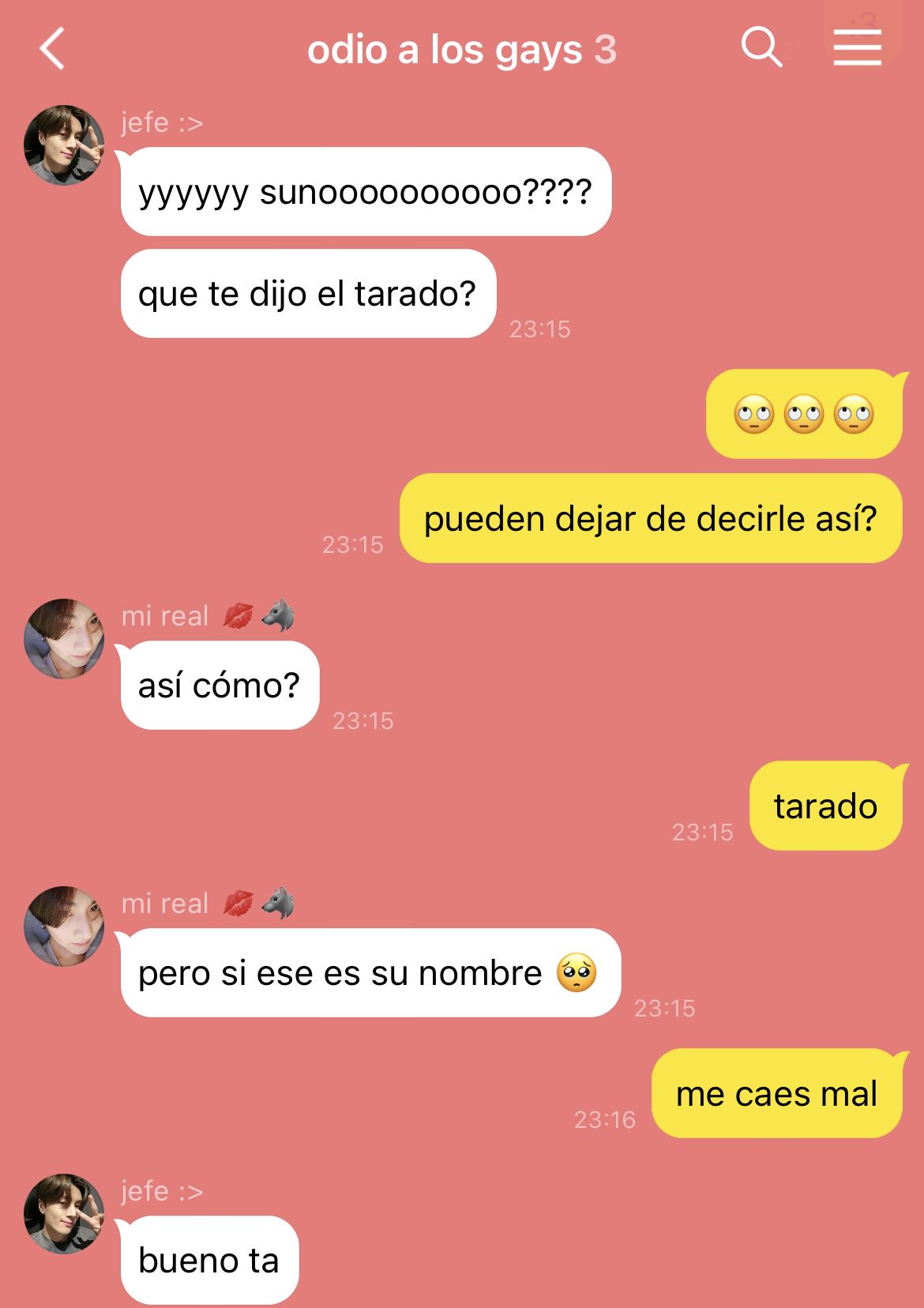
Task: Open the chat room hamburger menu
Action: point(857,47)
